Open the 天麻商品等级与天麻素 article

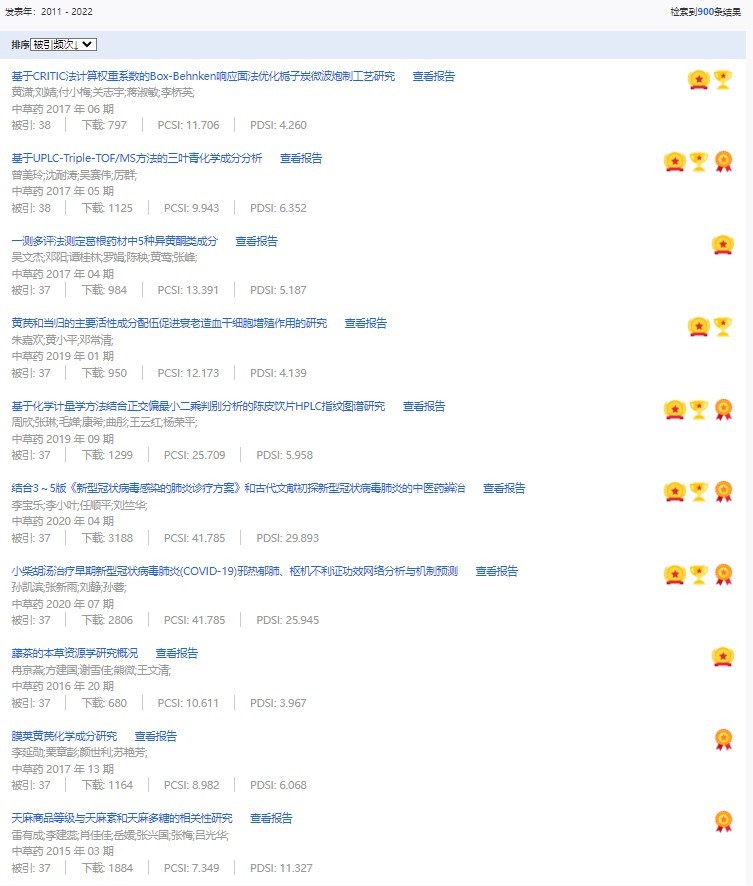pos(122,818)
